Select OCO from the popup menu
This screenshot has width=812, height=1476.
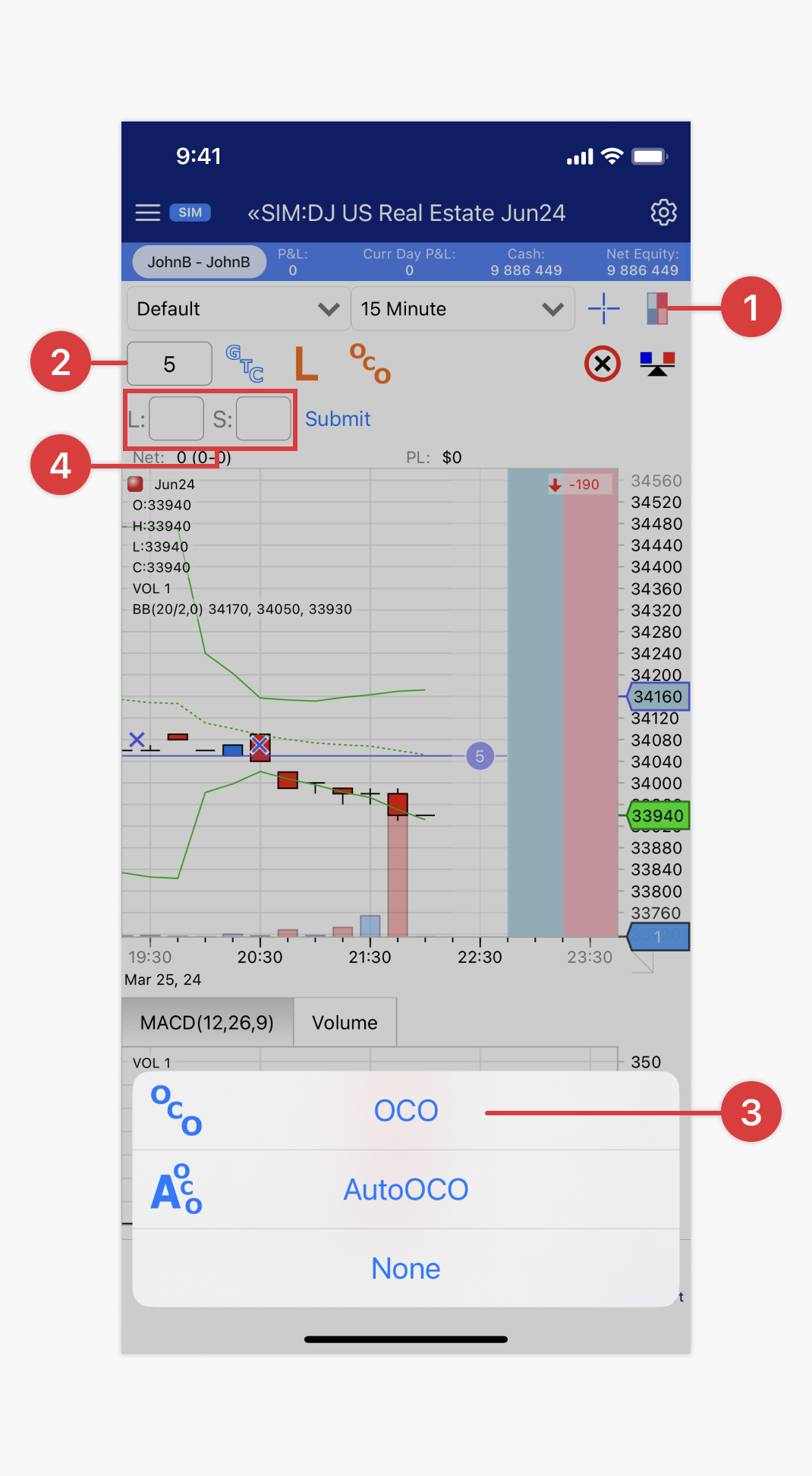click(x=407, y=1110)
